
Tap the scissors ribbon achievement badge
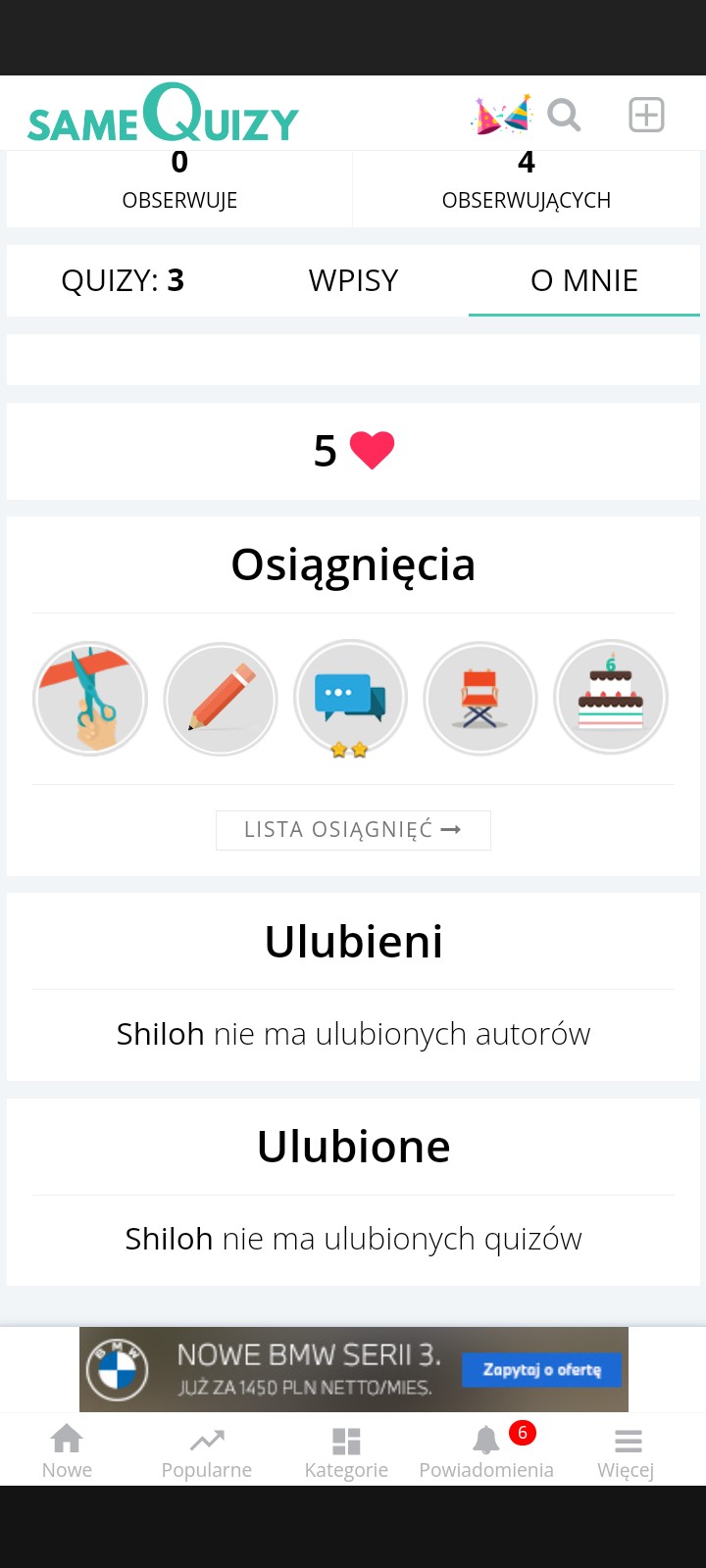(x=90, y=699)
